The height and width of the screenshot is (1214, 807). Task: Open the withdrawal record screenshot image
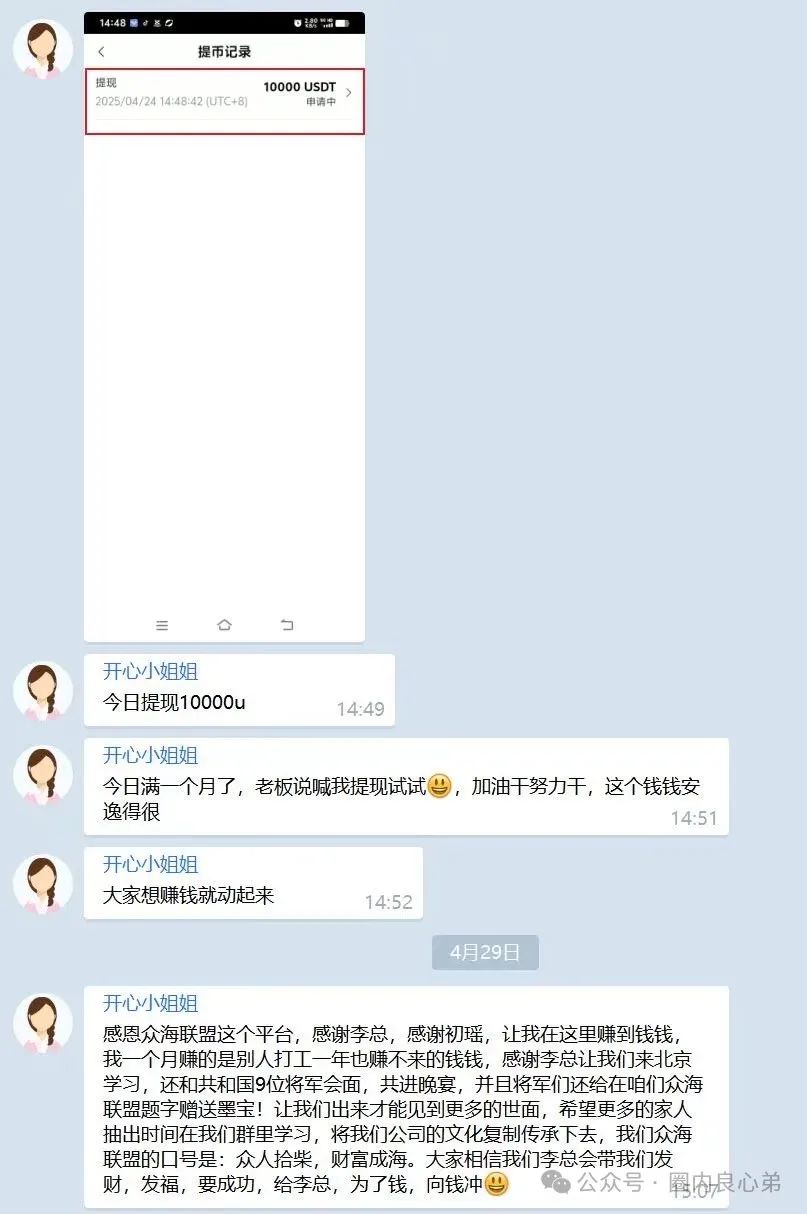224,326
